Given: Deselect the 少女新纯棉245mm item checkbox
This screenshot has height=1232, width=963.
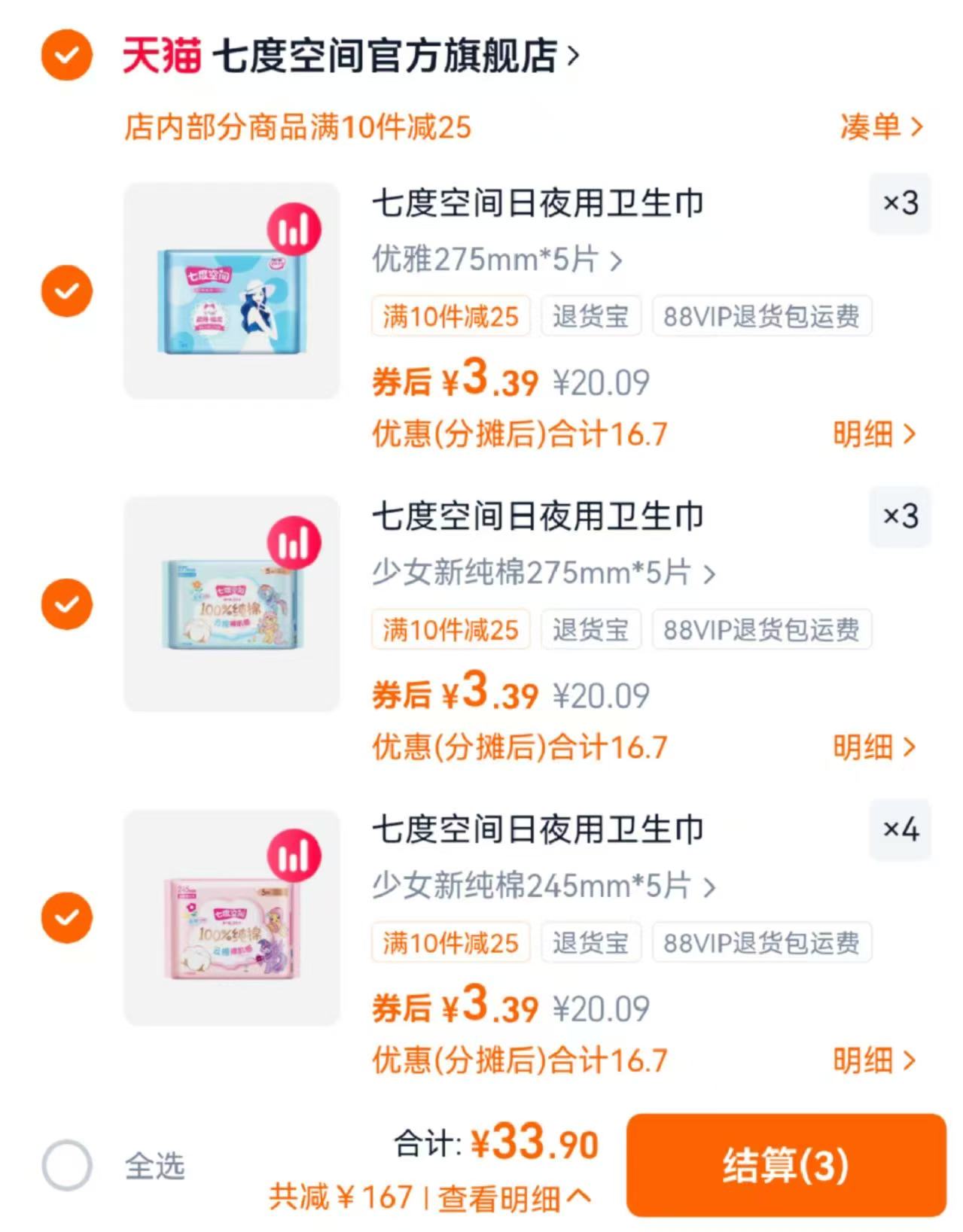Looking at the screenshot, I should pyautogui.click(x=66, y=917).
